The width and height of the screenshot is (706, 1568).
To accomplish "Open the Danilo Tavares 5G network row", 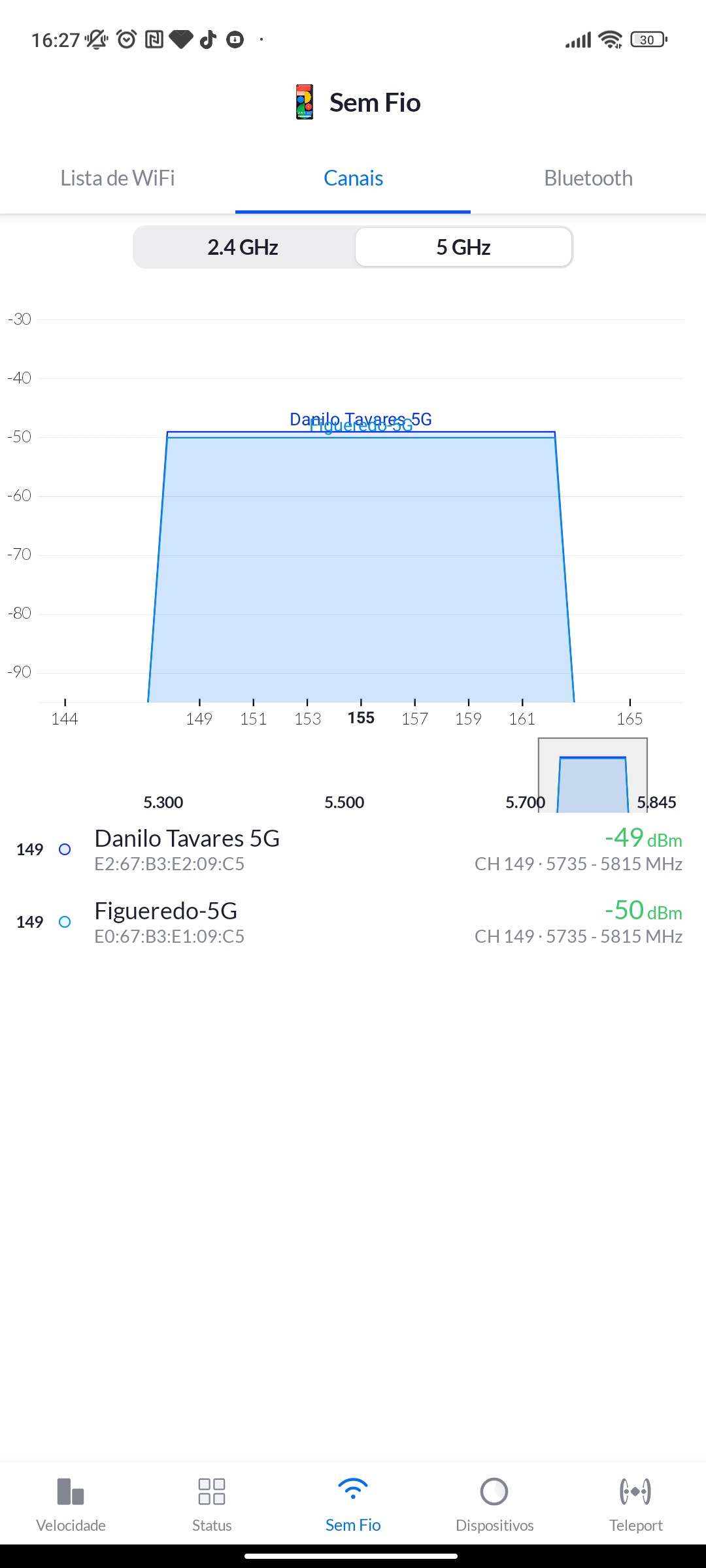I will point(353,849).
